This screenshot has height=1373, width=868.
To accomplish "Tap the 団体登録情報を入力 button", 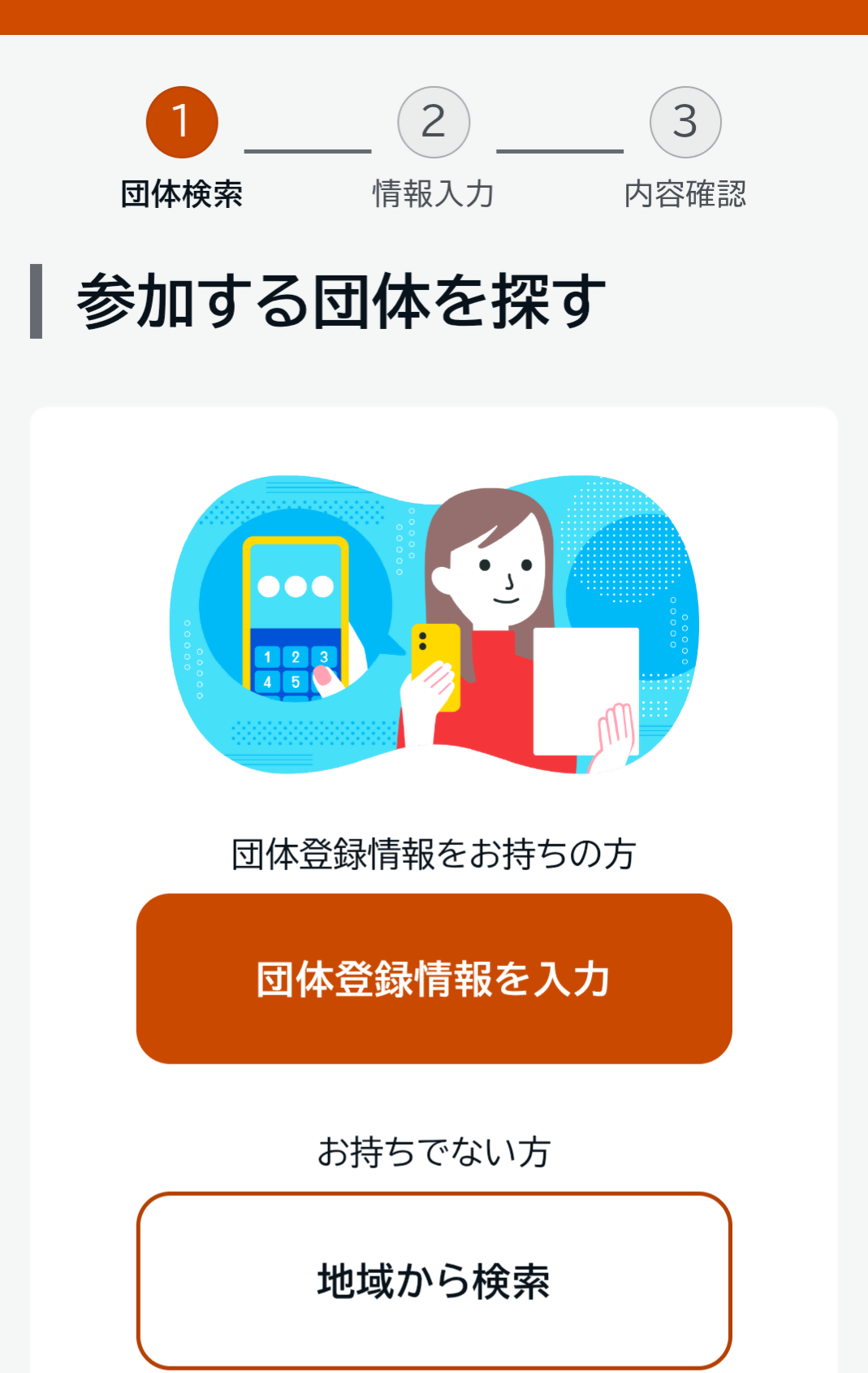I will point(434,978).
